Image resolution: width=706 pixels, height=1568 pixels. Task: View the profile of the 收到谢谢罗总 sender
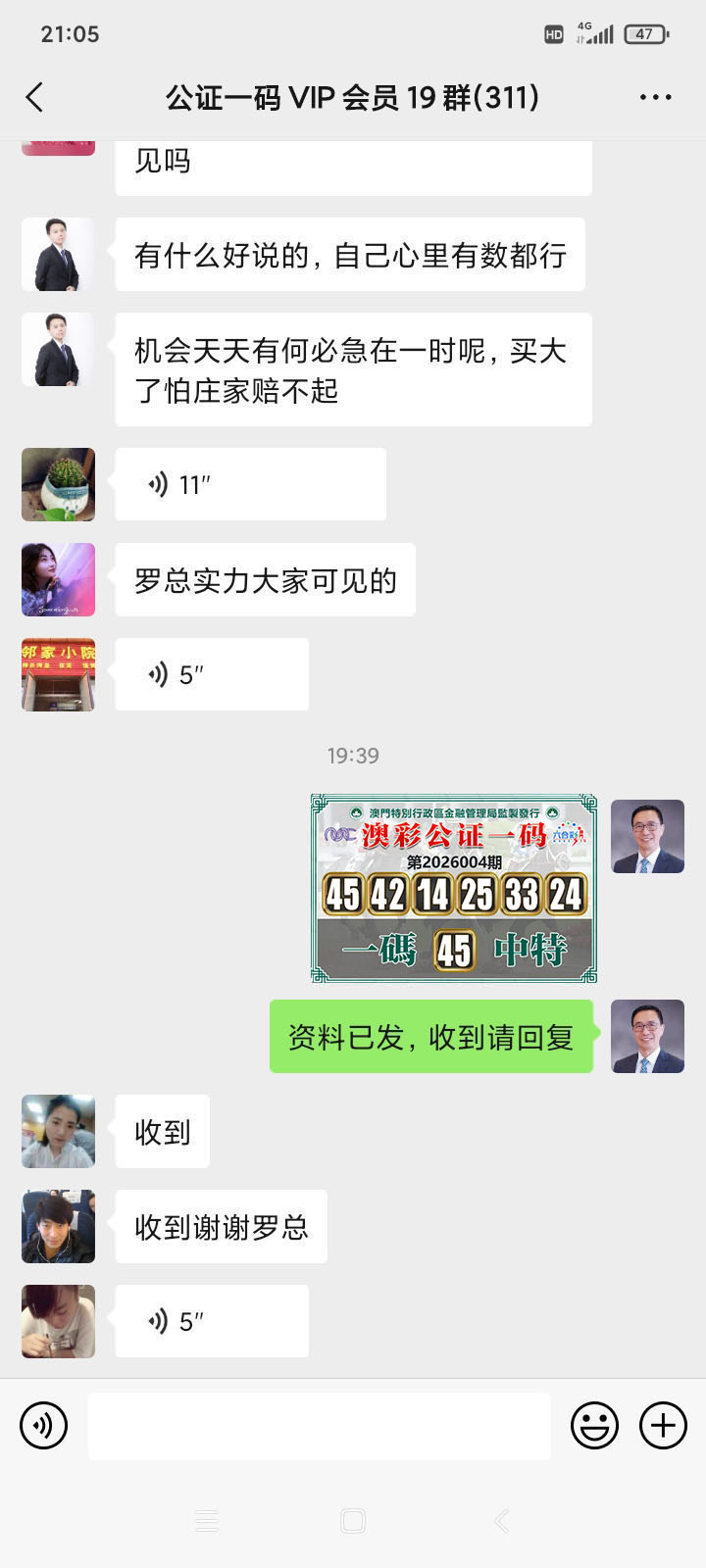(59, 1226)
